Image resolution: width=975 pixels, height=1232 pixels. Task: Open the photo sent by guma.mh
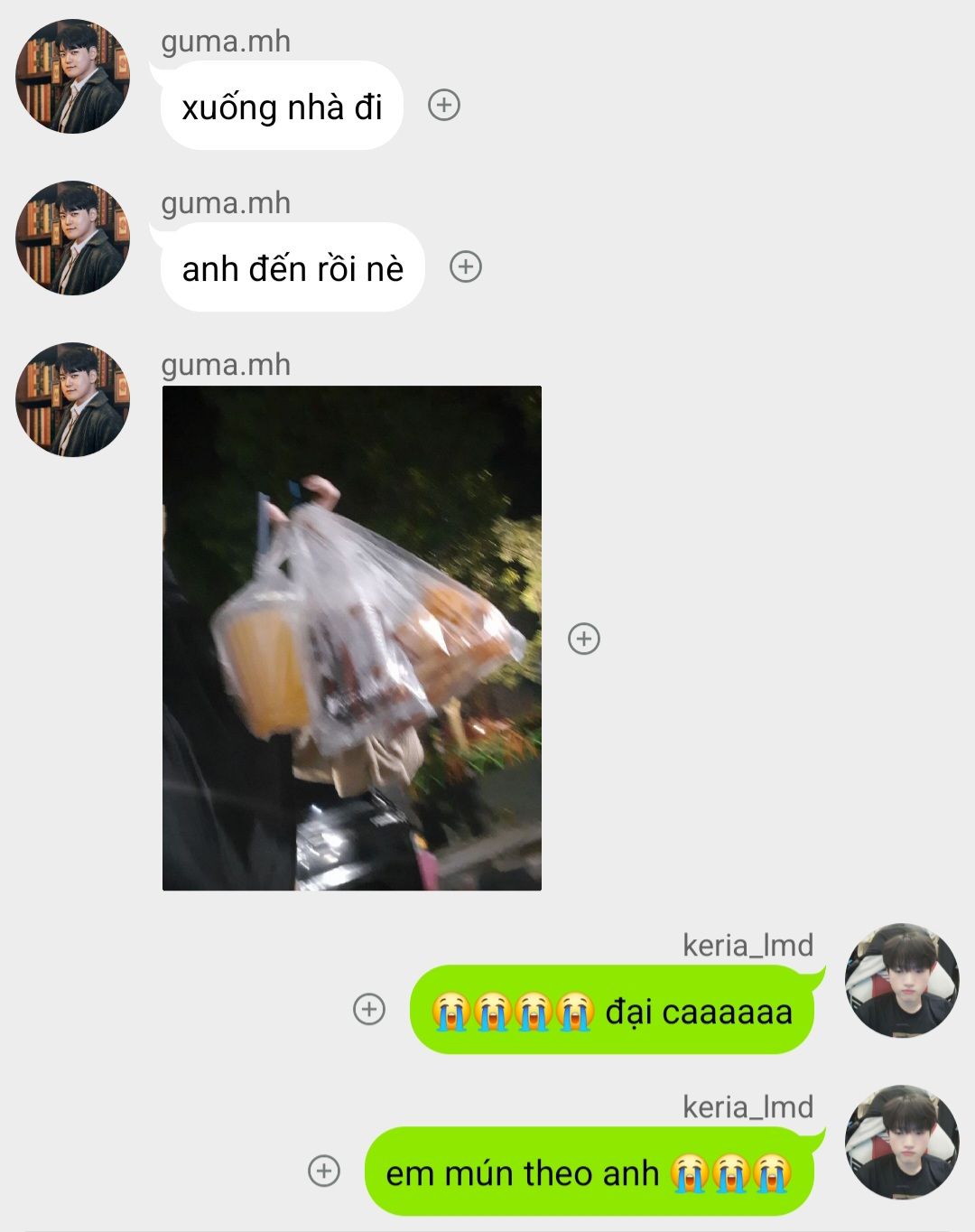click(352, 638)
